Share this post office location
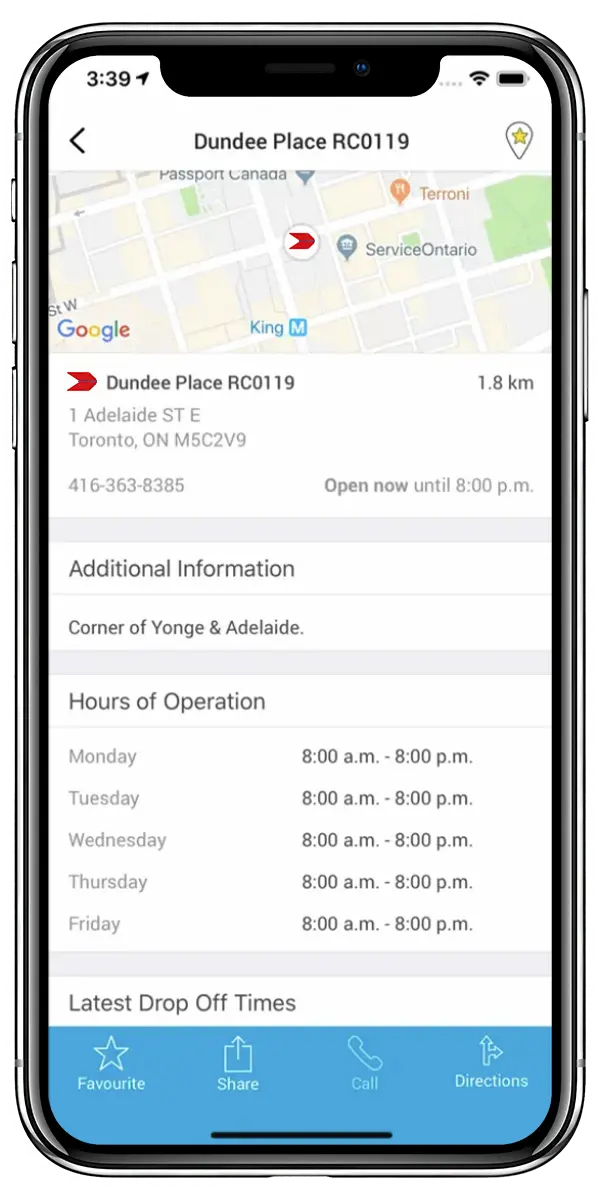Screen dimensions: 600x1200 click(238, 1064)
